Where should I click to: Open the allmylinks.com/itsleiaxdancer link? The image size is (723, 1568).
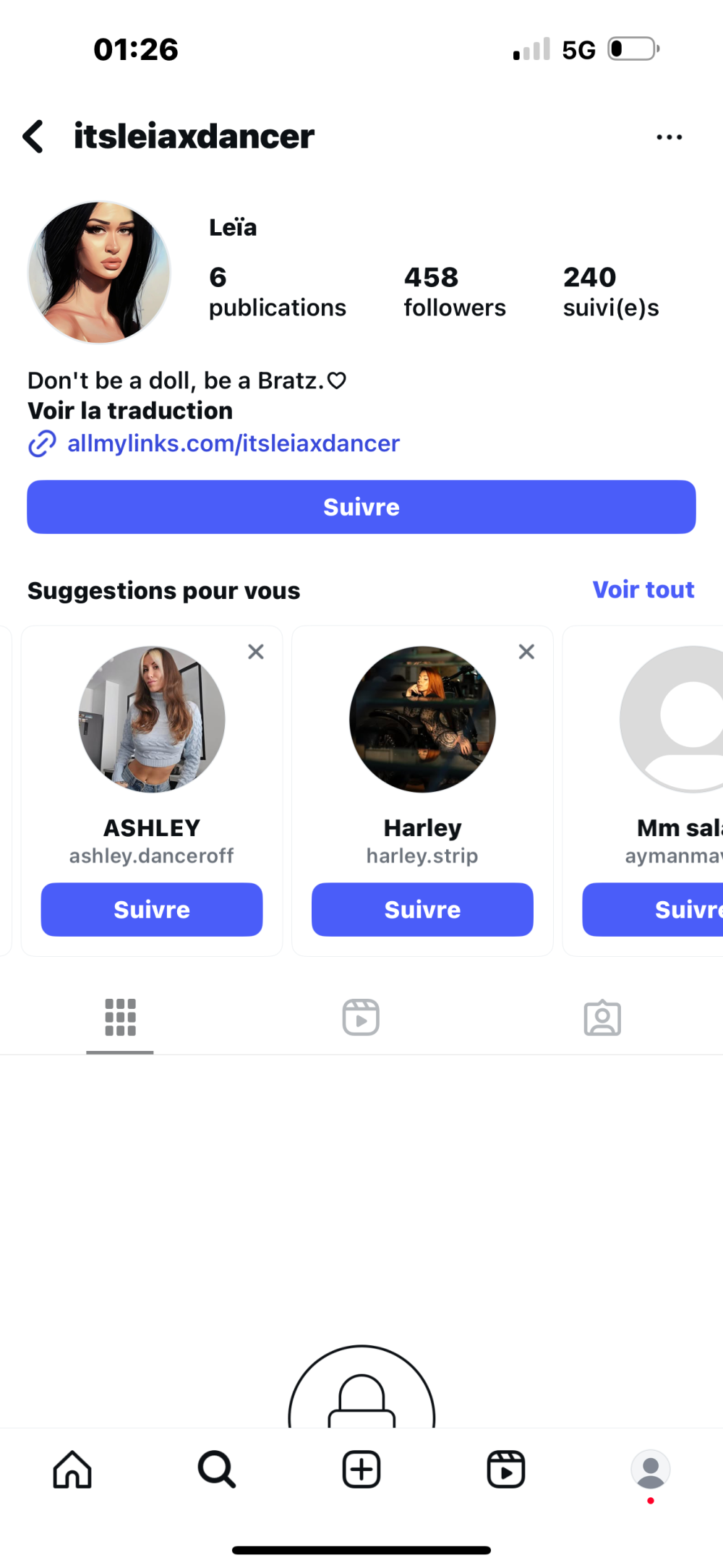233,443
